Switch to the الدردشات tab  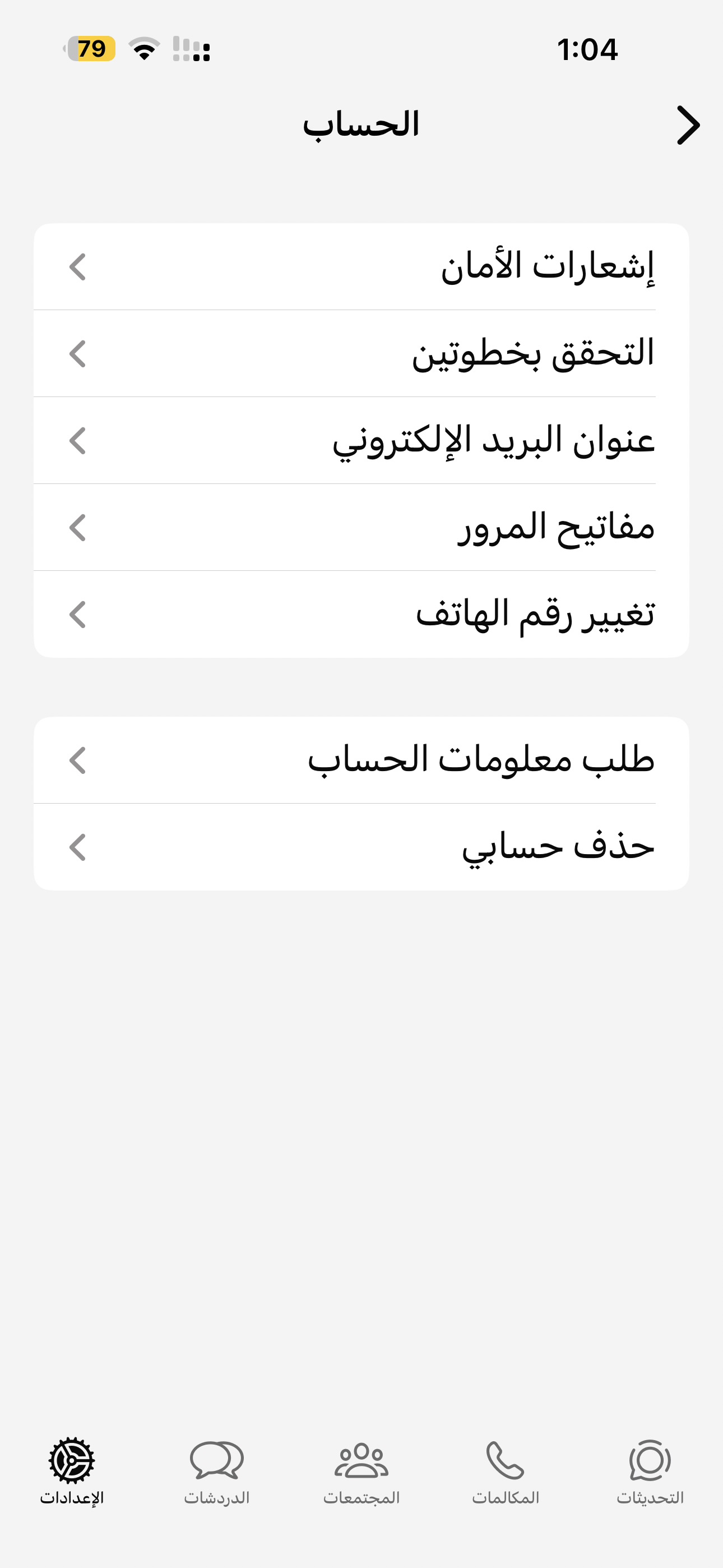click(217, 1472)
